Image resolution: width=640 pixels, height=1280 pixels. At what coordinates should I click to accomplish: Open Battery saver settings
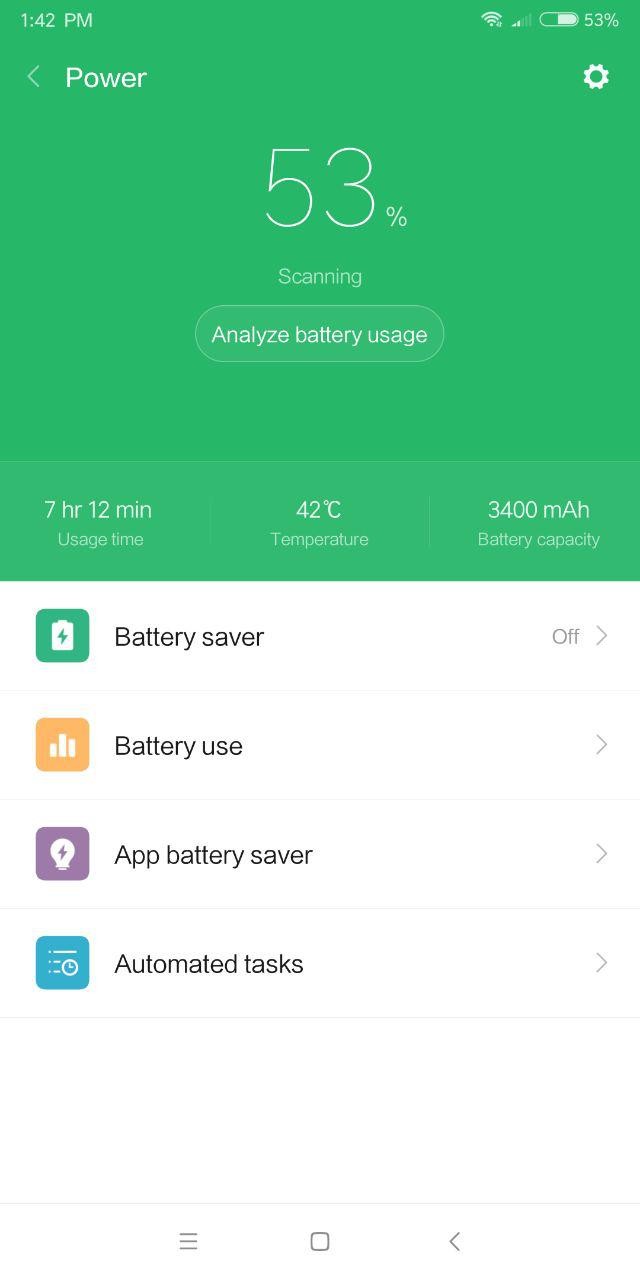[320, 636]
